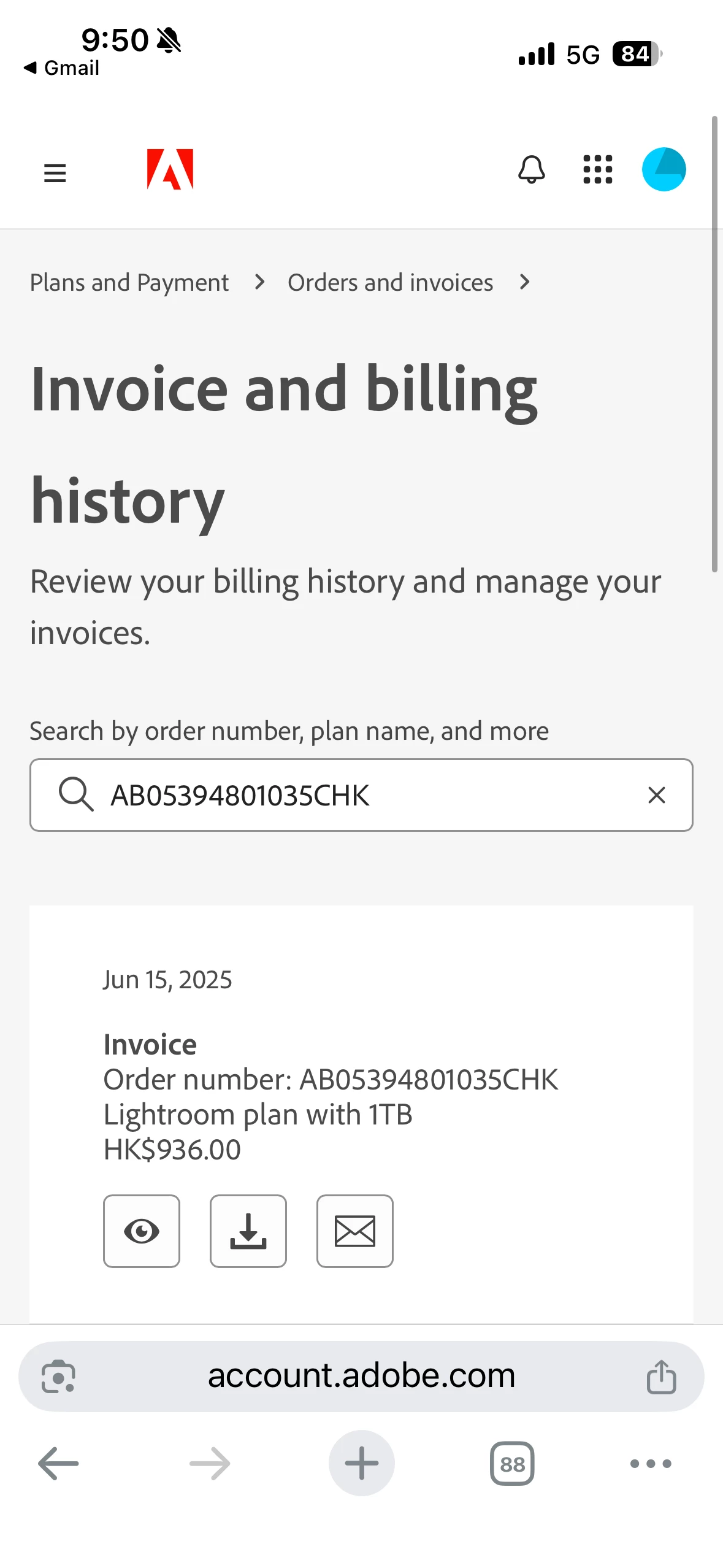Tap the order number search field
The height and width of the screenshot is (1568, 723).
point(368,795)
